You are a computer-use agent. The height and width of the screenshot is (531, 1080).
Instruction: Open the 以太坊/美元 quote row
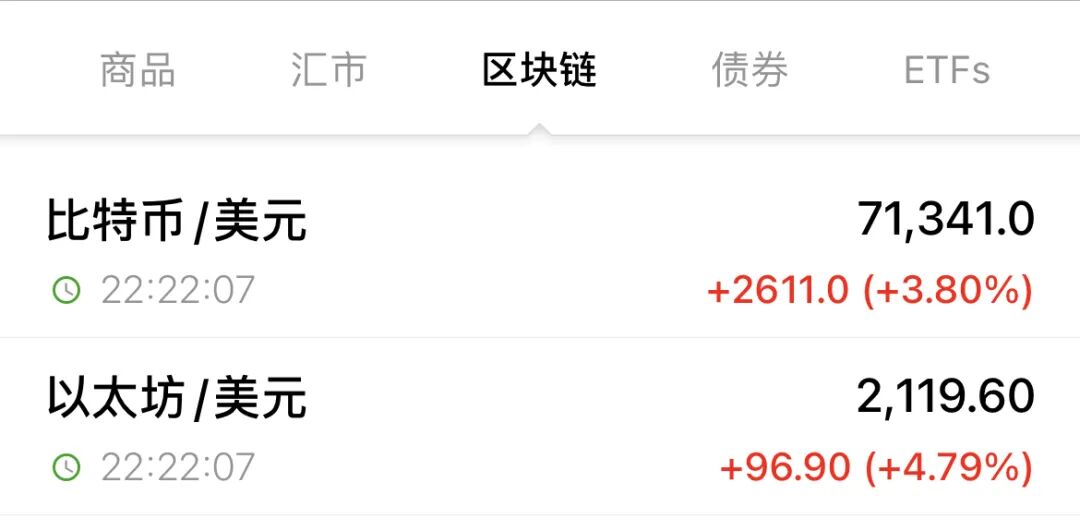point(540,428)
